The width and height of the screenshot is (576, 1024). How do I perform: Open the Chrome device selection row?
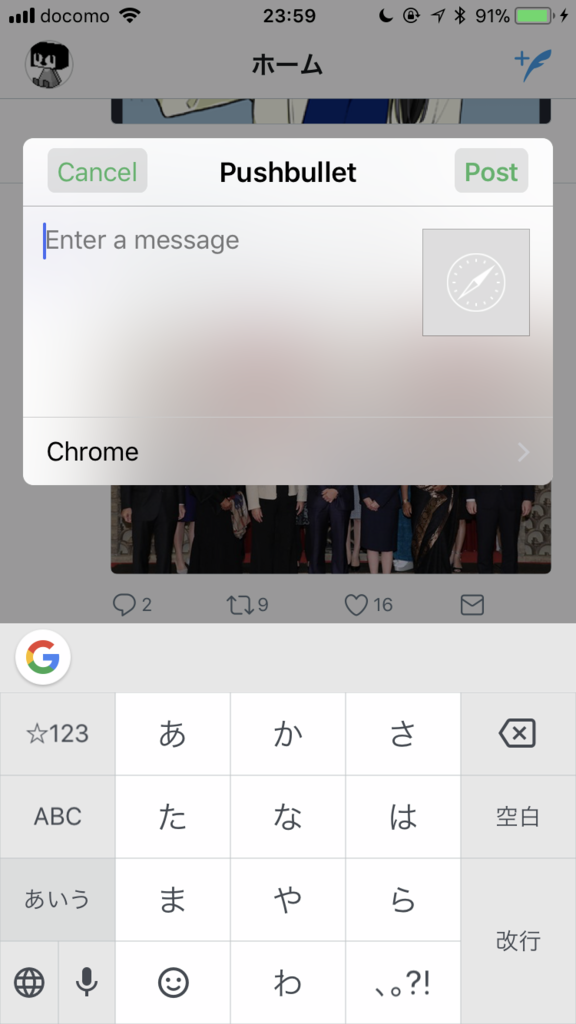pos(288,451)
